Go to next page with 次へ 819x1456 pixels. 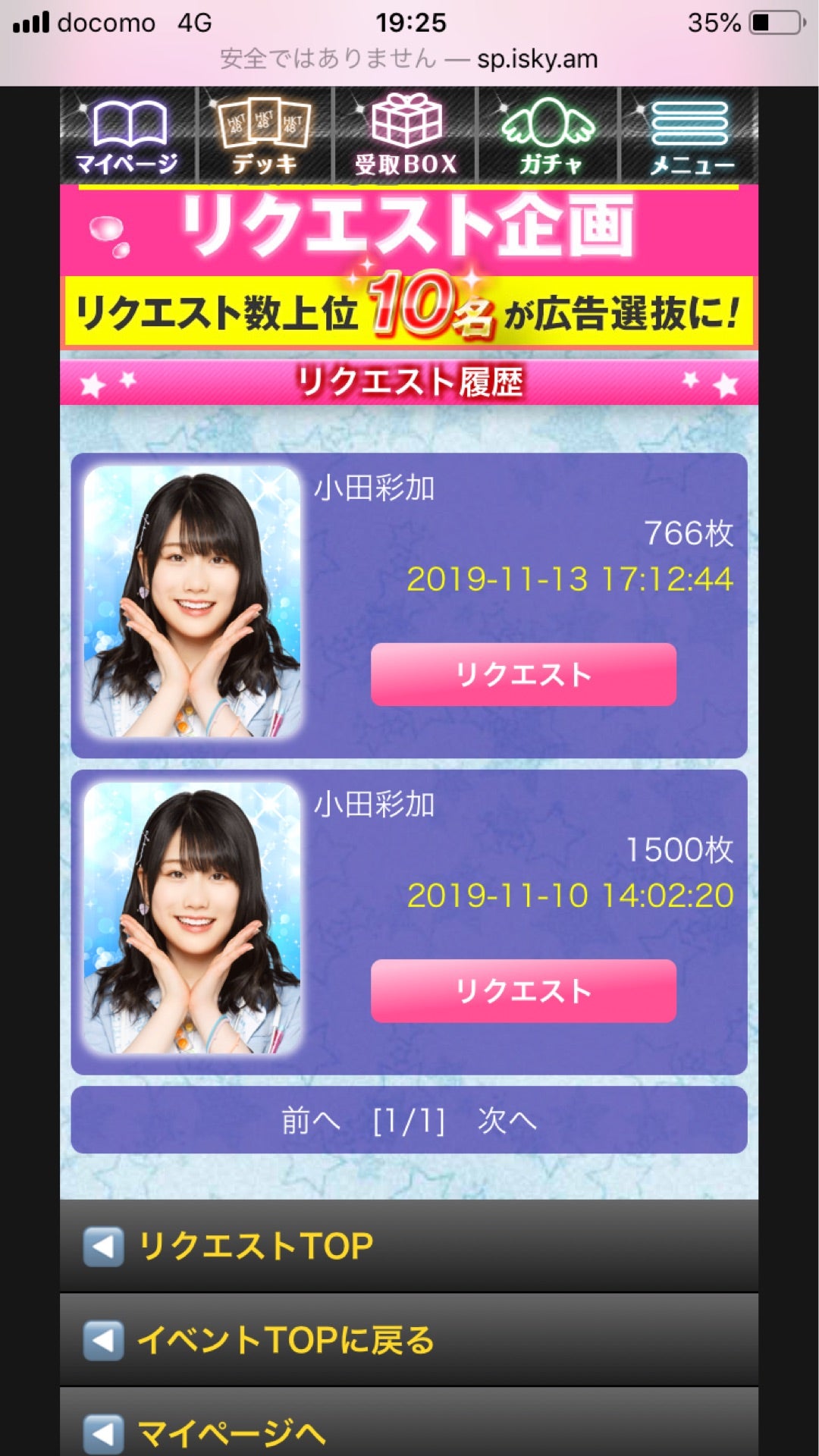coord(507,1120)
